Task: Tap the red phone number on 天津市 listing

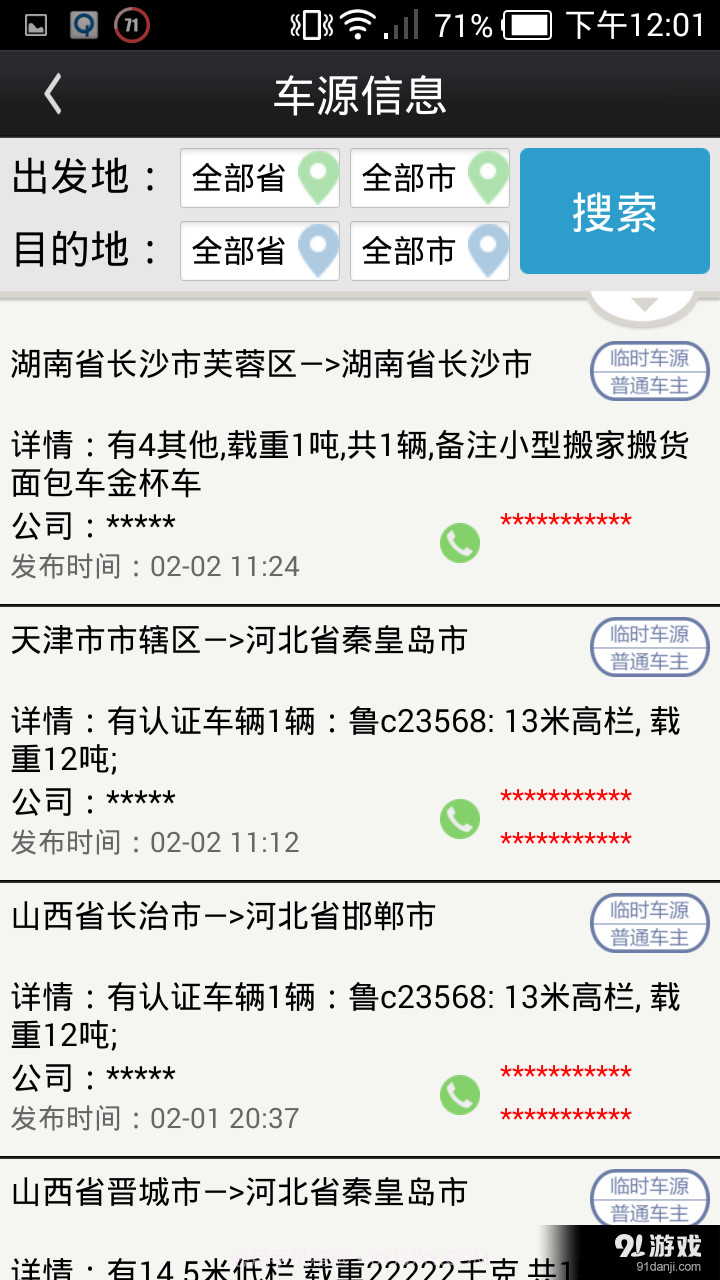Action: (566, 795)
